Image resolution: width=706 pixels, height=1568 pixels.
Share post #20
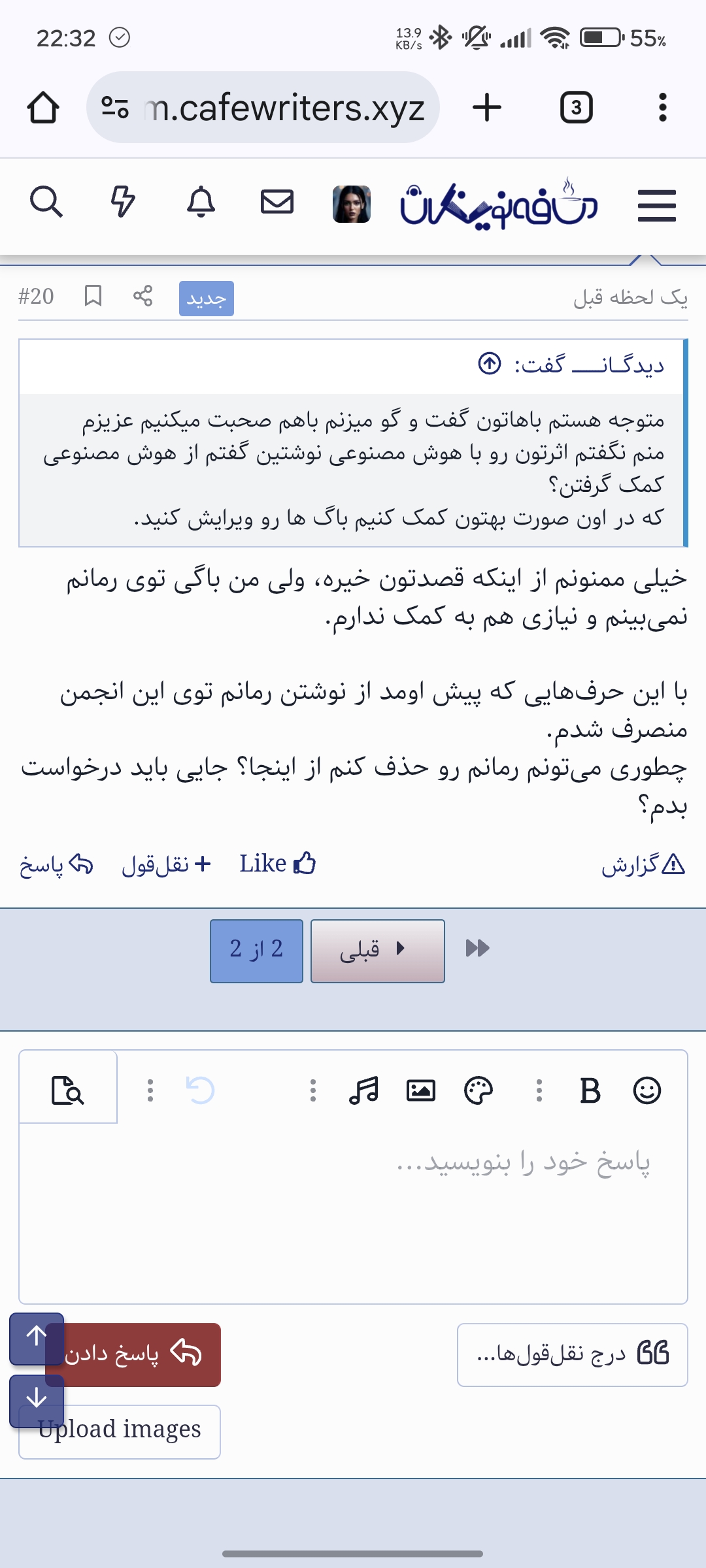[x=143, y=296]
